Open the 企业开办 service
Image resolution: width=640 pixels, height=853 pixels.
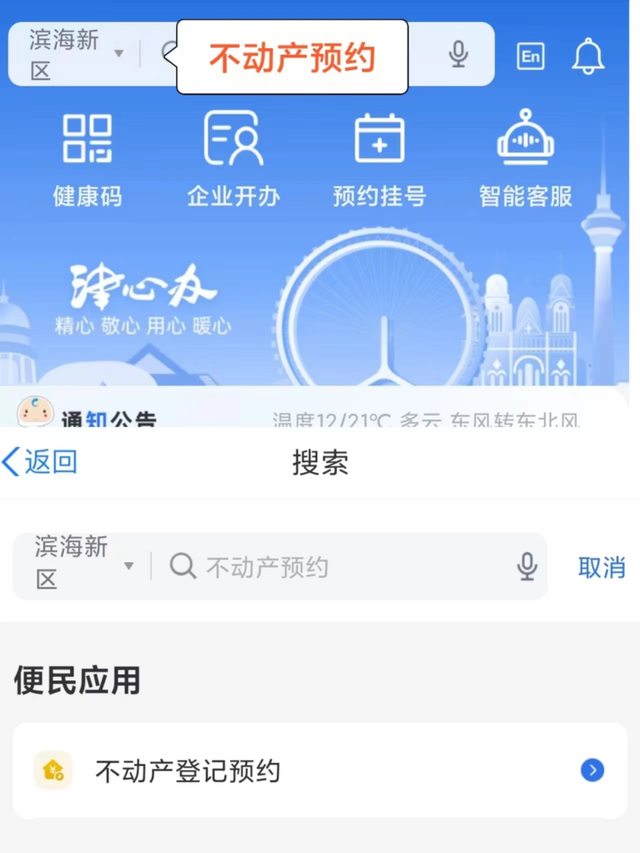coord(233,160)
